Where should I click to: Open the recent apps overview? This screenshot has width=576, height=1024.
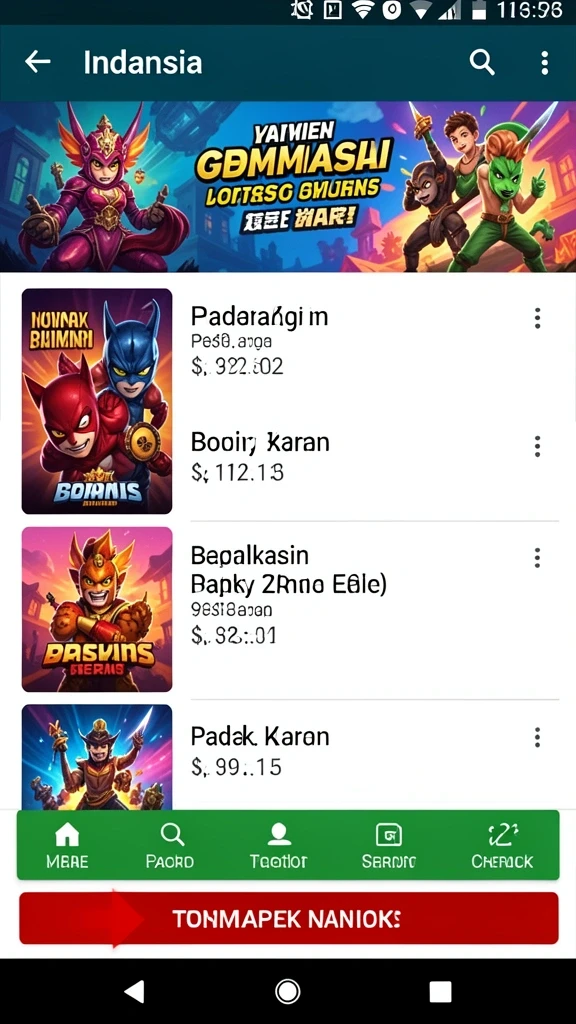click(440, 991)
